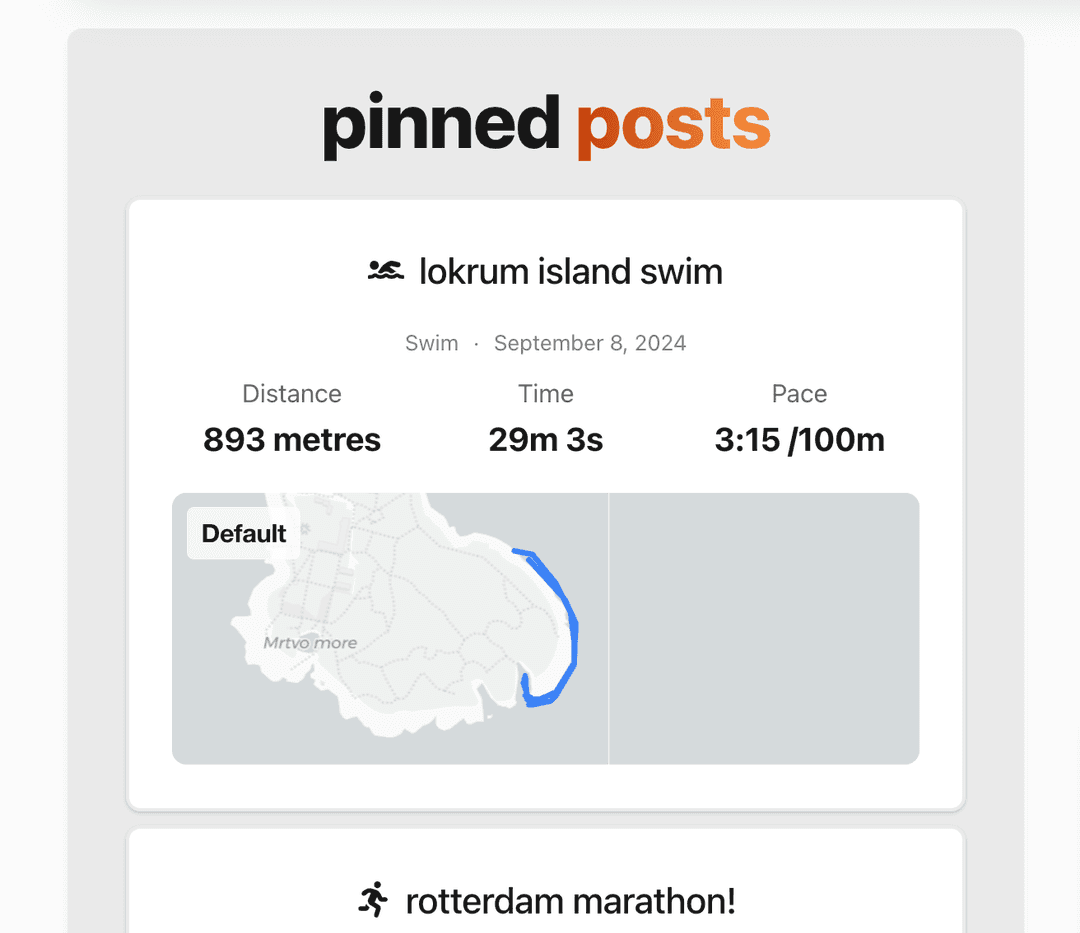The width and height of the screenshot is (1080, 933).
Task: Open the lokrum island swim post
Action: 570,271
